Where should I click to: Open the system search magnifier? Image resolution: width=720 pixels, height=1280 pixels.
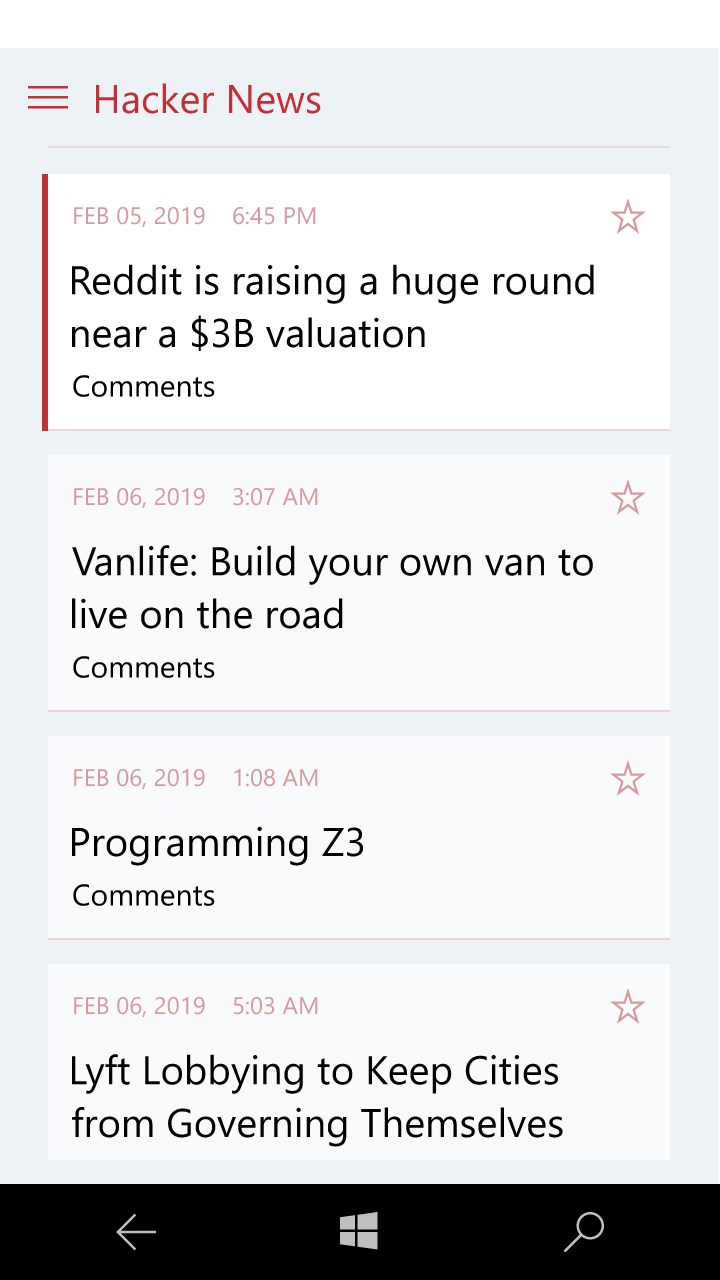[584, 1232]
